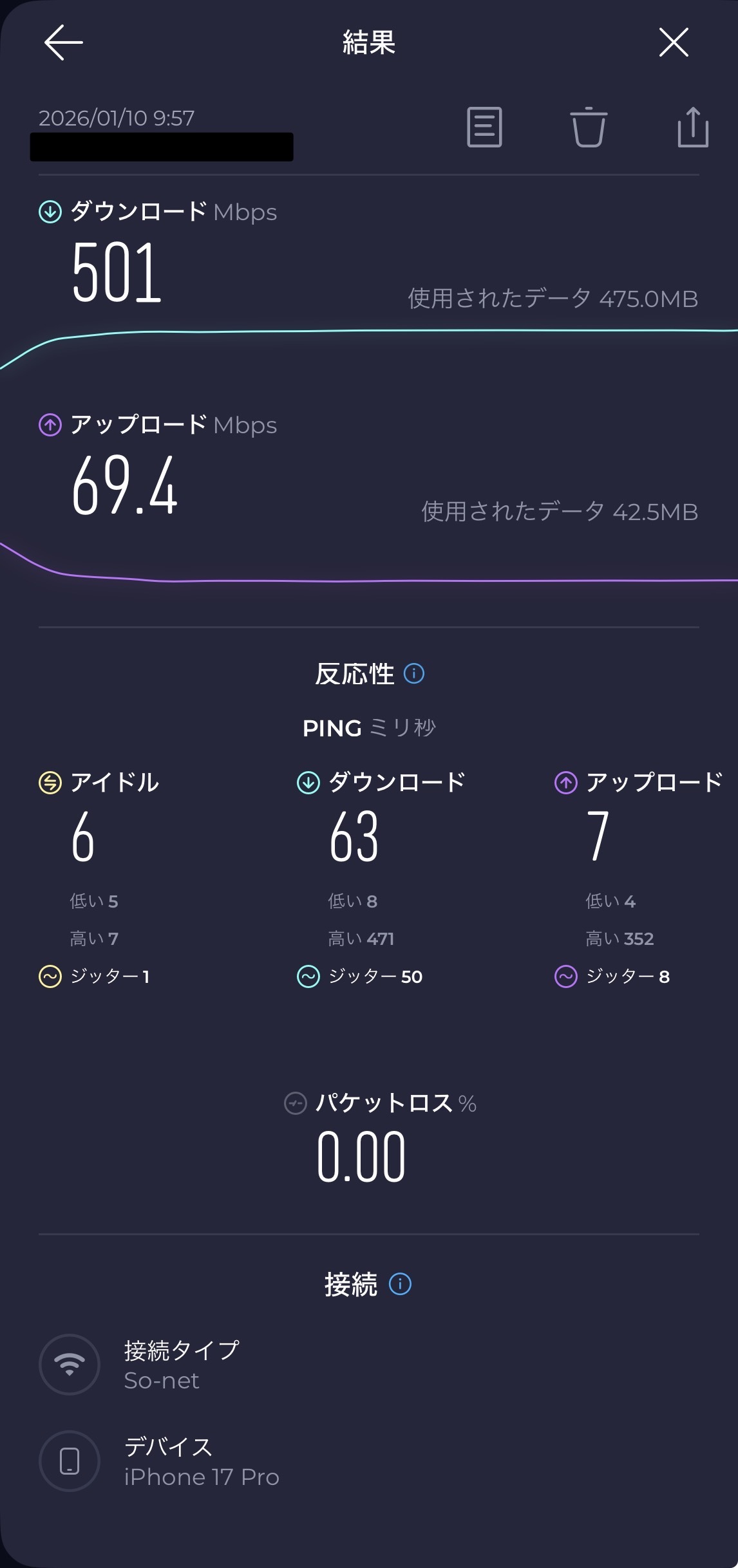Delete this test result via trash icon
The height and width of the screenshot is (1568, 738).
[x=589, y=127]
